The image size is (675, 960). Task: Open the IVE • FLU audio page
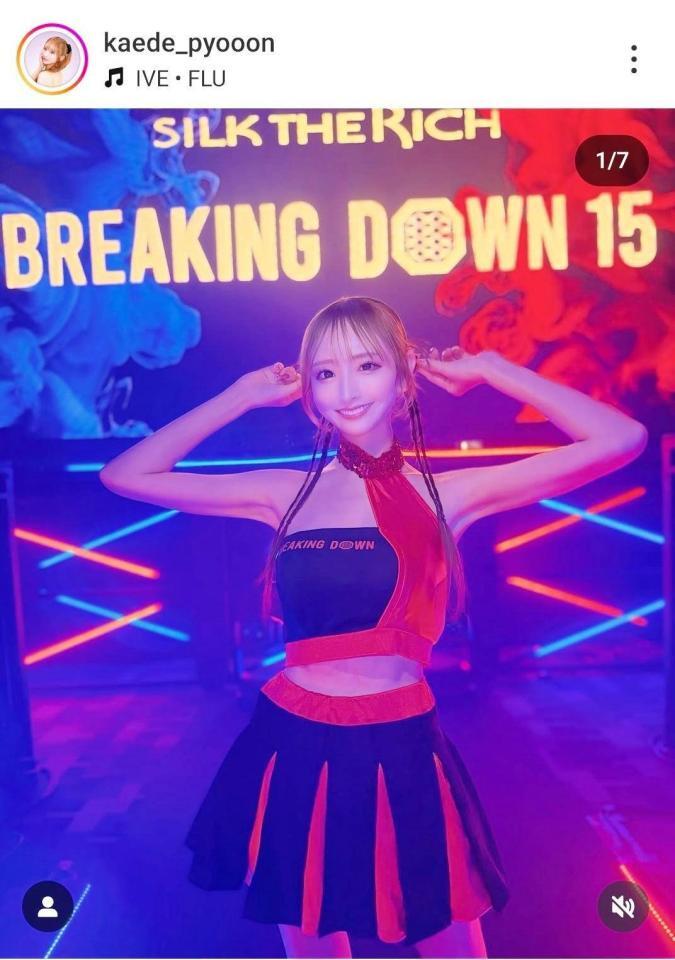tap(179, 78)
